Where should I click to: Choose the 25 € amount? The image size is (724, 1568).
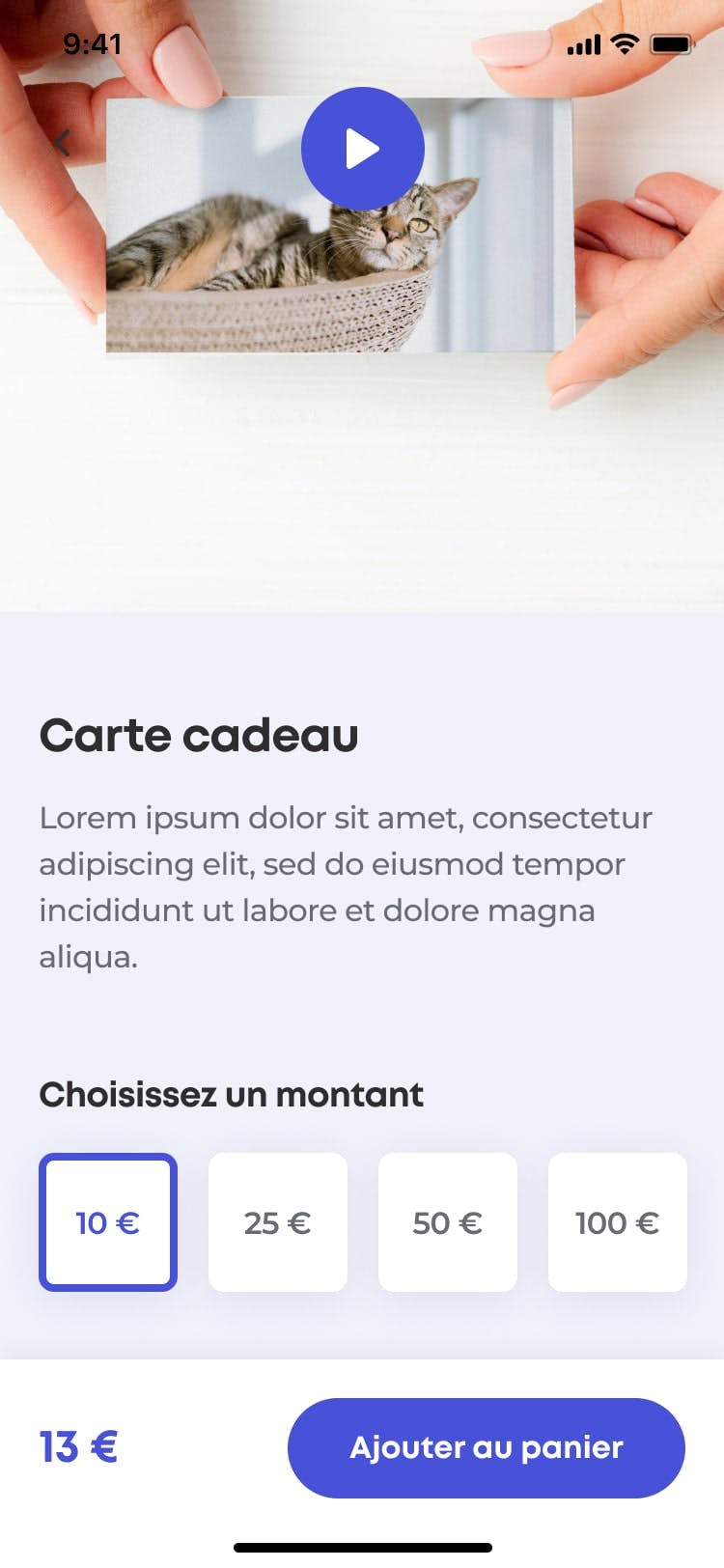click(278, 1222)
